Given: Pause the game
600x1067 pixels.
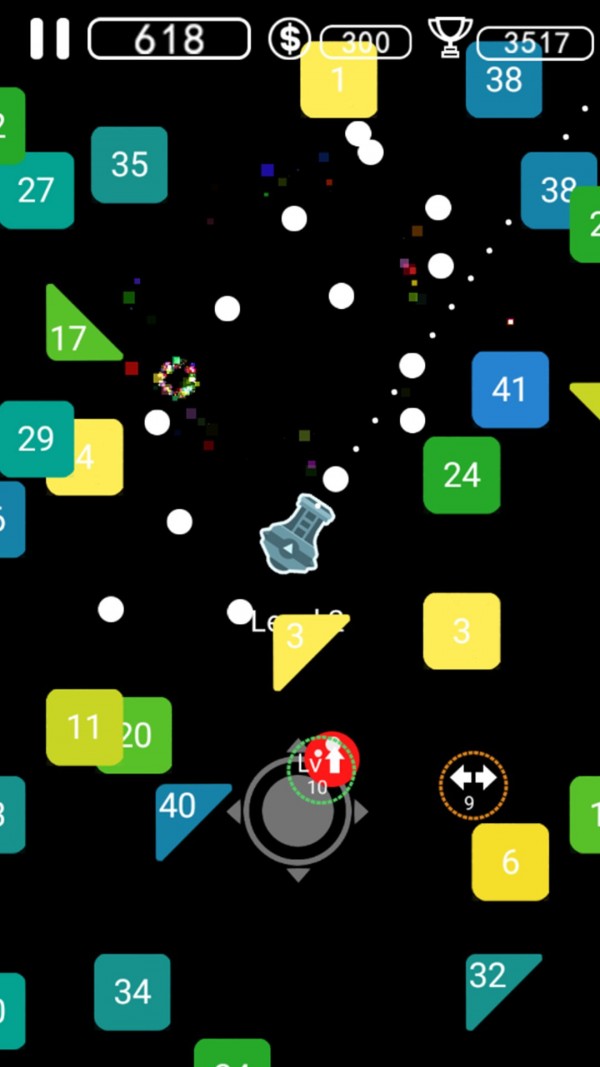Looking at the screenshot, I should click(49, 39).
